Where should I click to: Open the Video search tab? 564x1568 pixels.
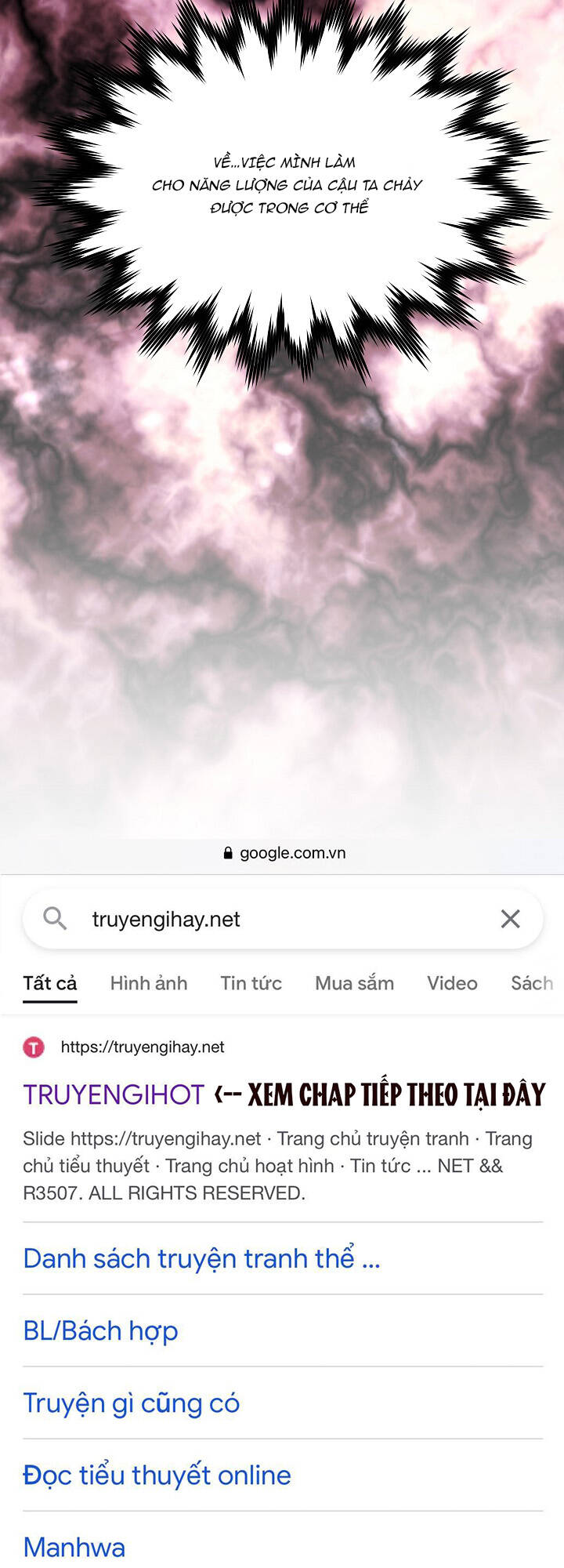click(452, 983)
